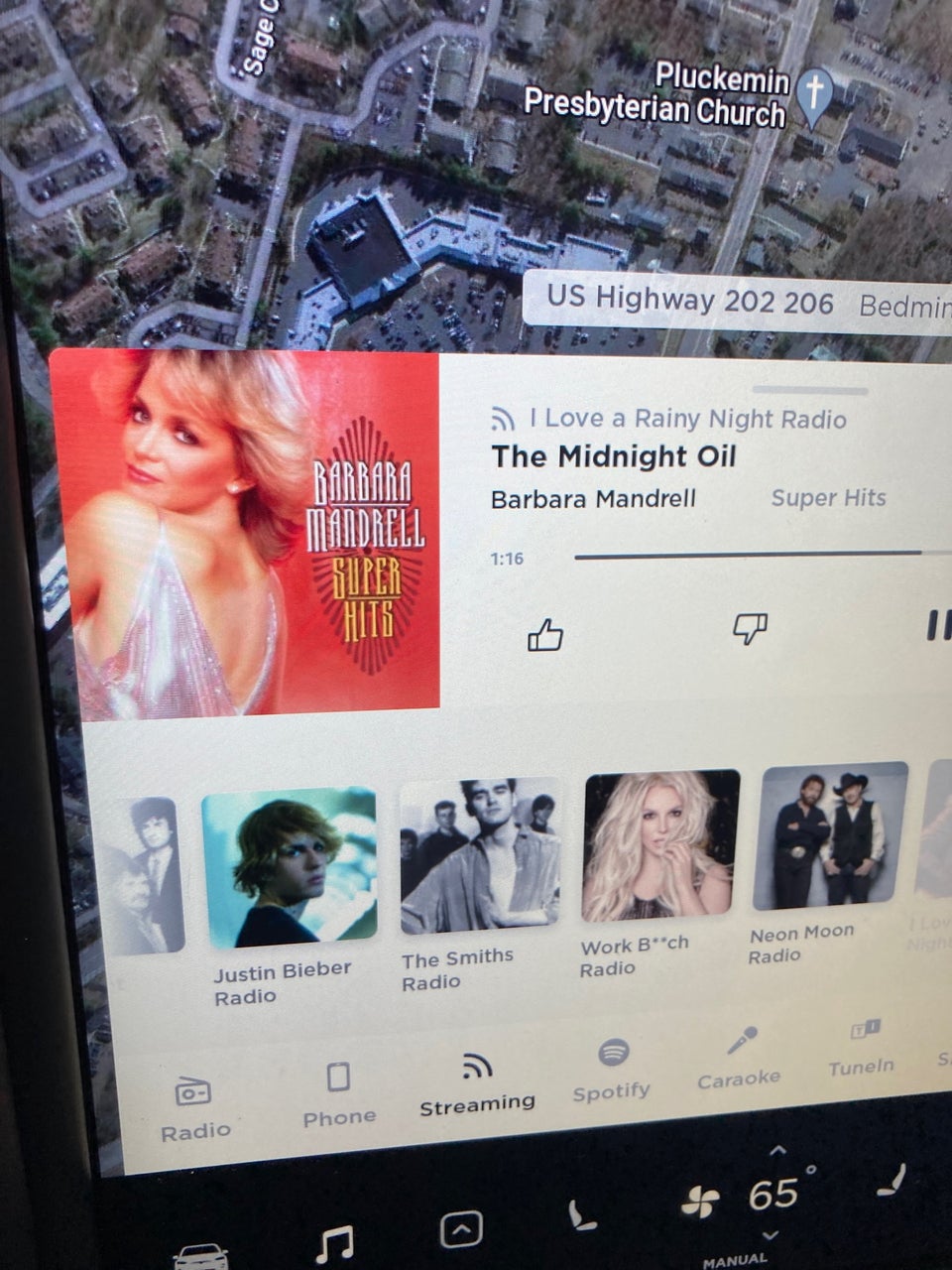Open Pluckemin Presbyterian Church map pin

[x=814, y=96]
